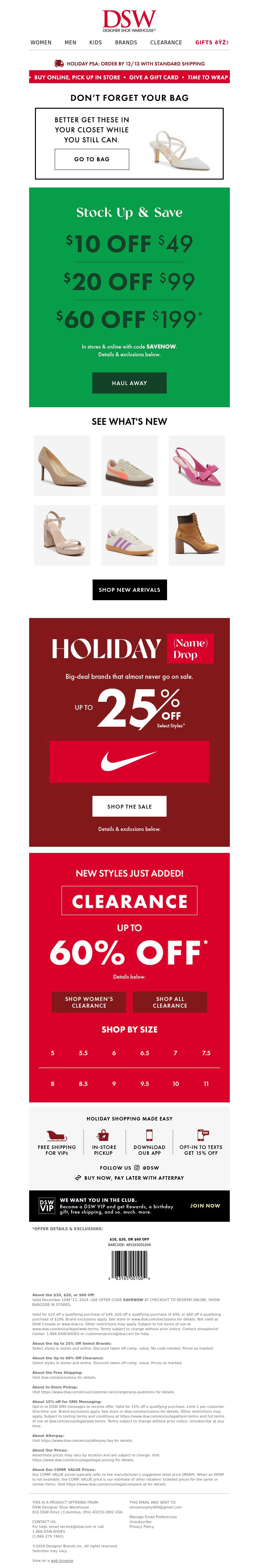Open the BRANDS navigation link
This screenshot has height=1568, width=259.
click(x=126, y=43)
